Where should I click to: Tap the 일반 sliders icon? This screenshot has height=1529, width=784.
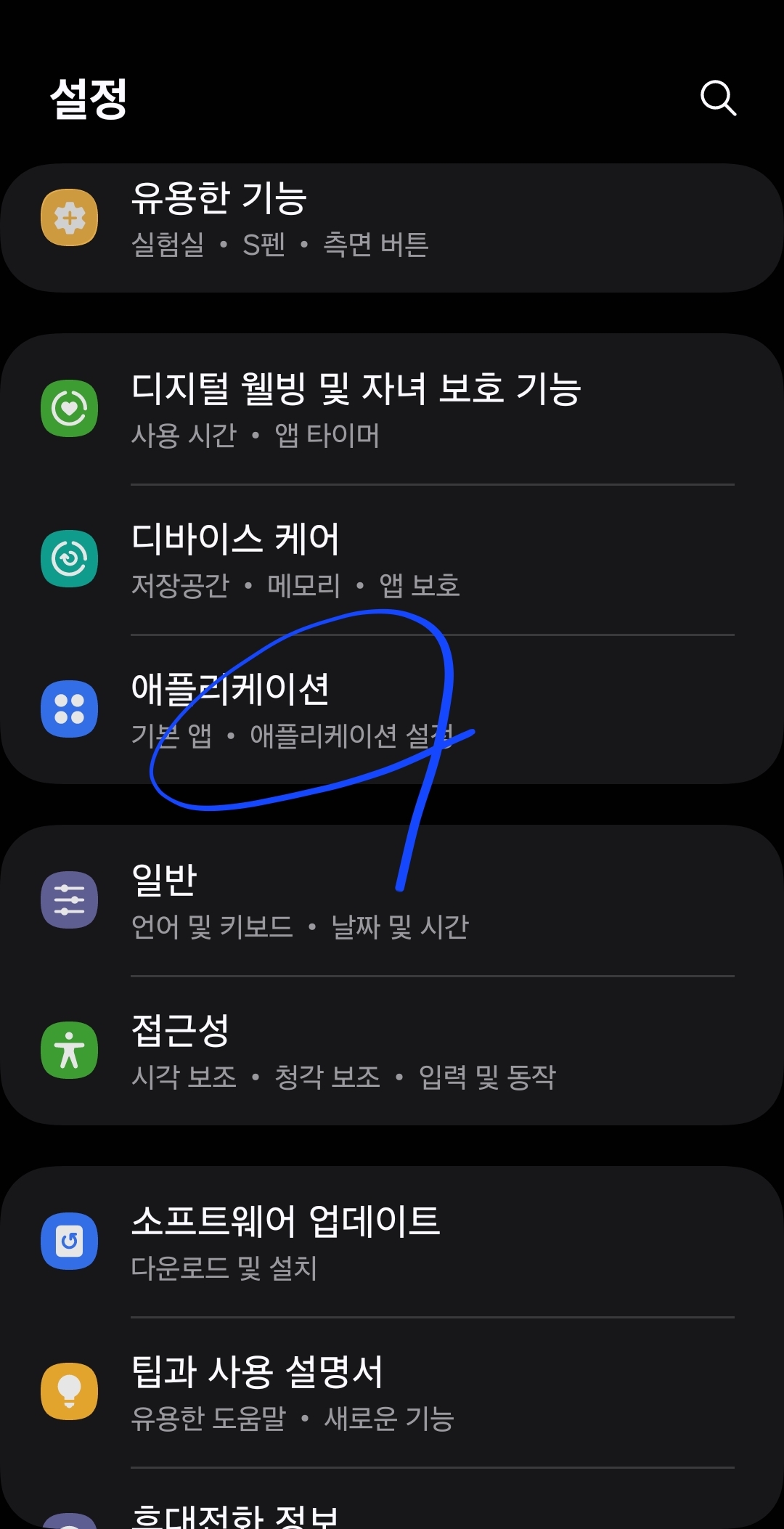click(x=69, y=899)
